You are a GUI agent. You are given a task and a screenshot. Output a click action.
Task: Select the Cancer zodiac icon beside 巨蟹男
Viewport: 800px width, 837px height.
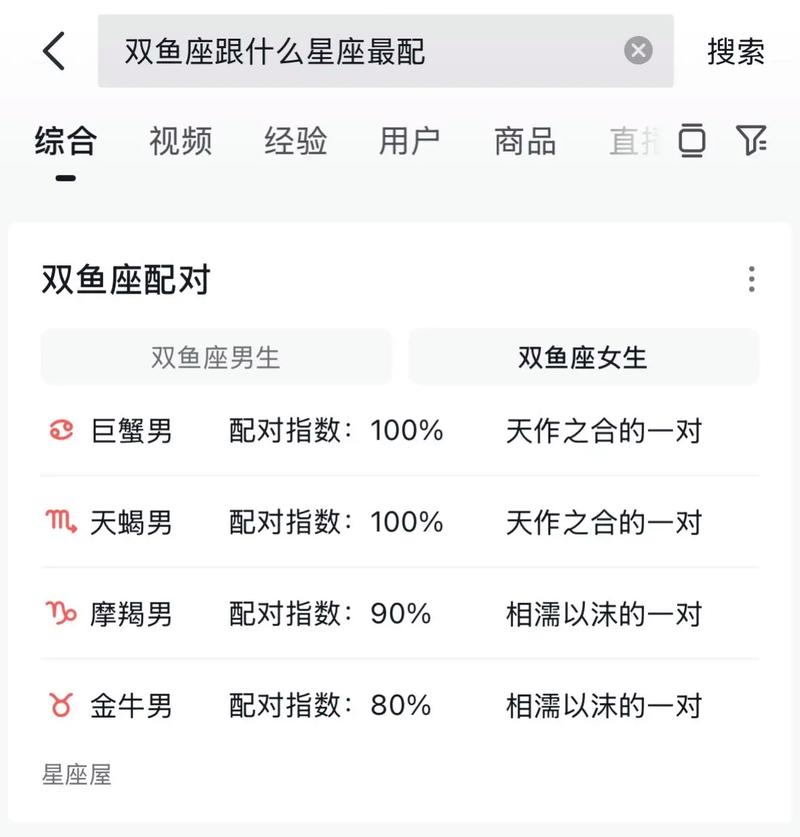(61, 431)
